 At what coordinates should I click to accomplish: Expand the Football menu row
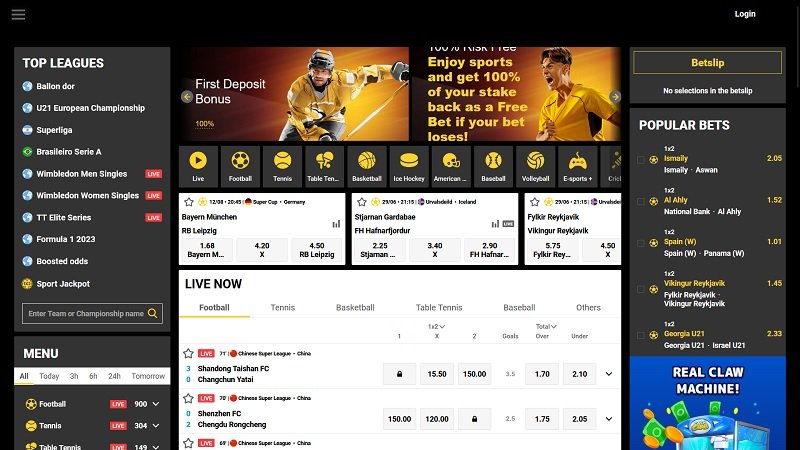(156, 404)
